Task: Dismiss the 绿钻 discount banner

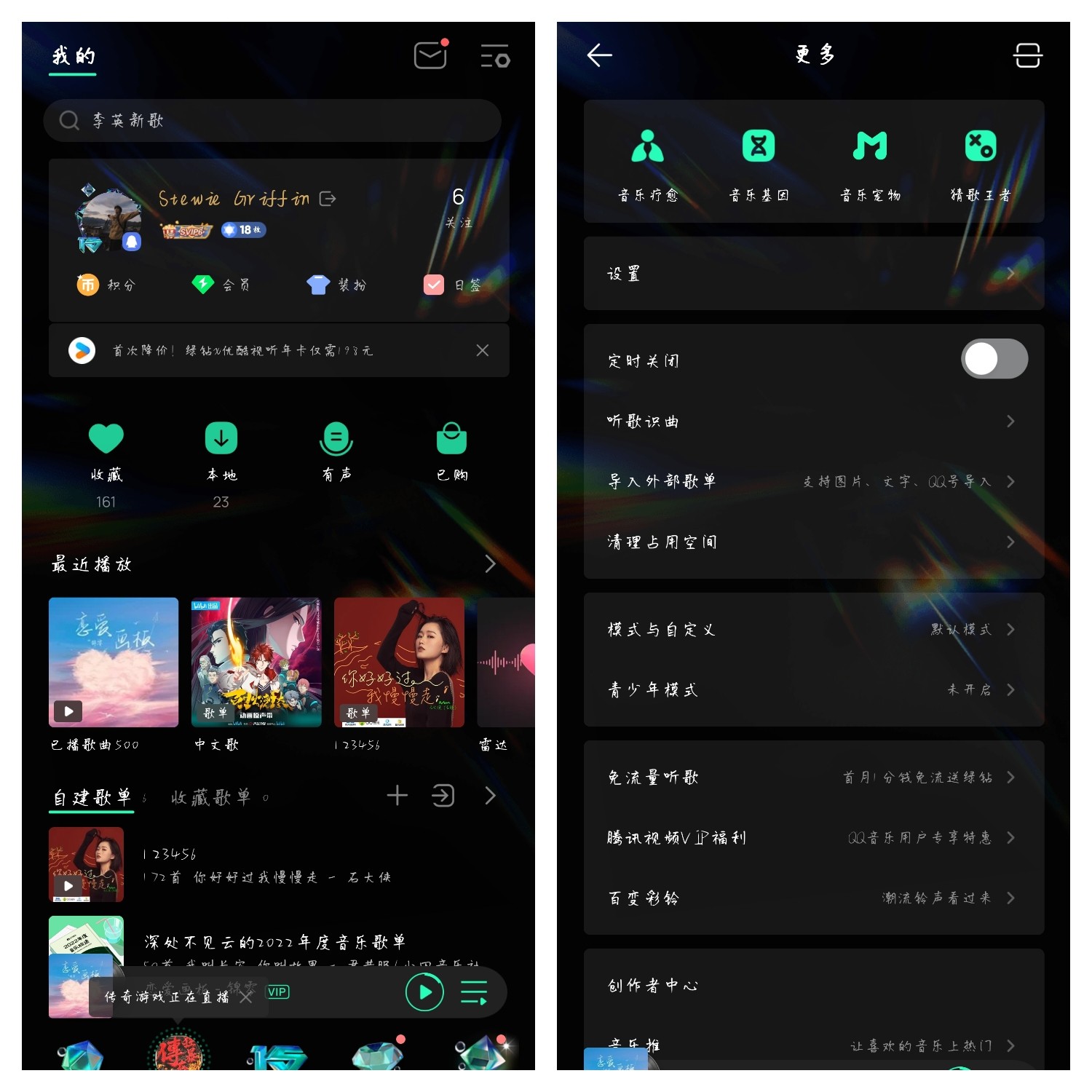Action: pyautogui.click(x=482, y=351)
